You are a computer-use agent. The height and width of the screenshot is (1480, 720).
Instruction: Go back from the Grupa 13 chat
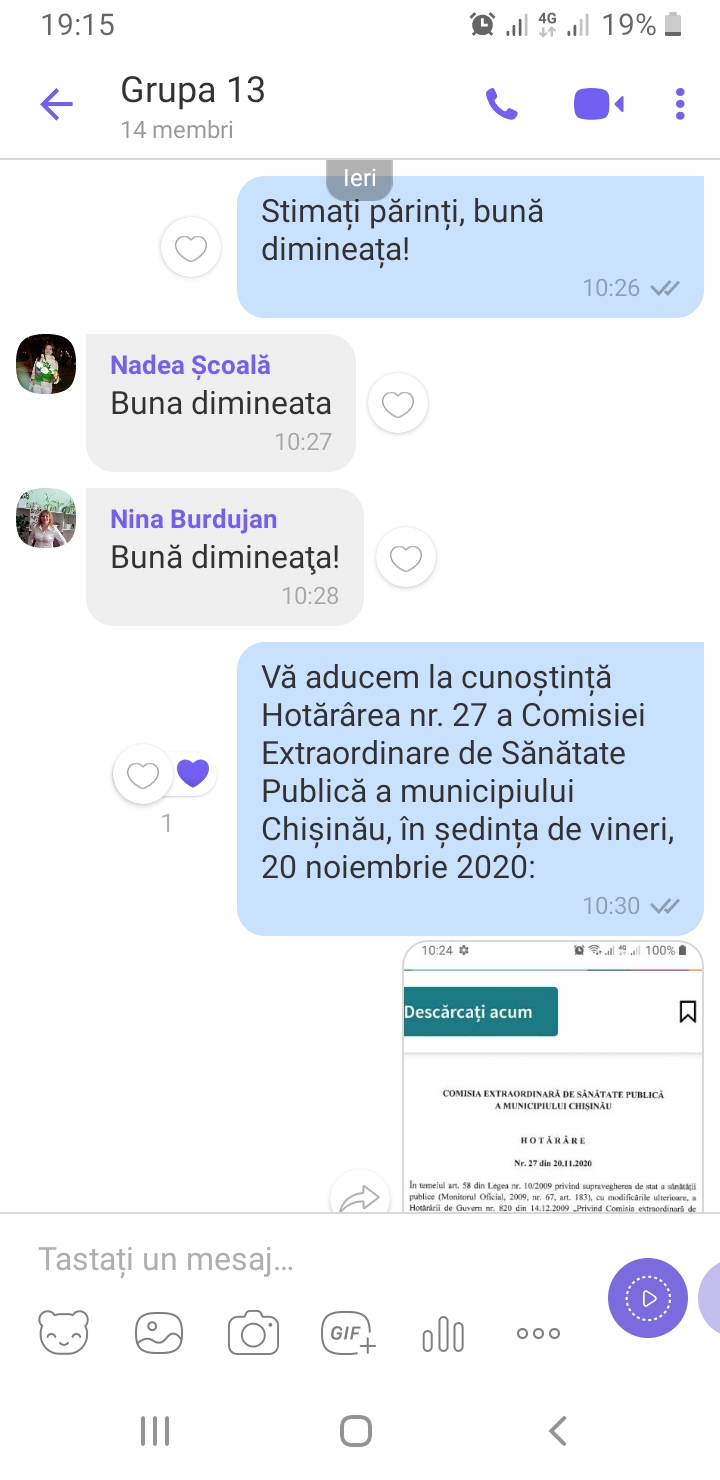[56, 104]
